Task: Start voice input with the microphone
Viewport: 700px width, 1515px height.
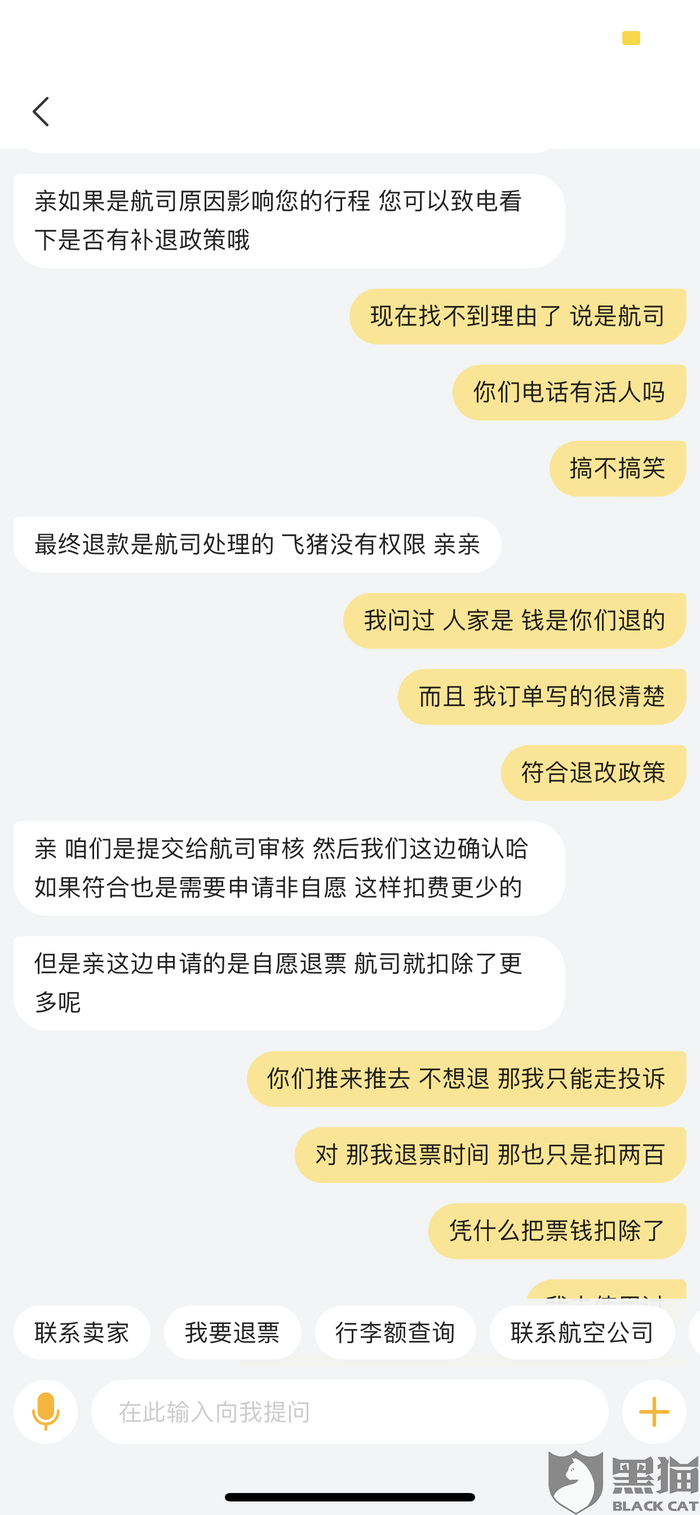Action: point(46,1411)
